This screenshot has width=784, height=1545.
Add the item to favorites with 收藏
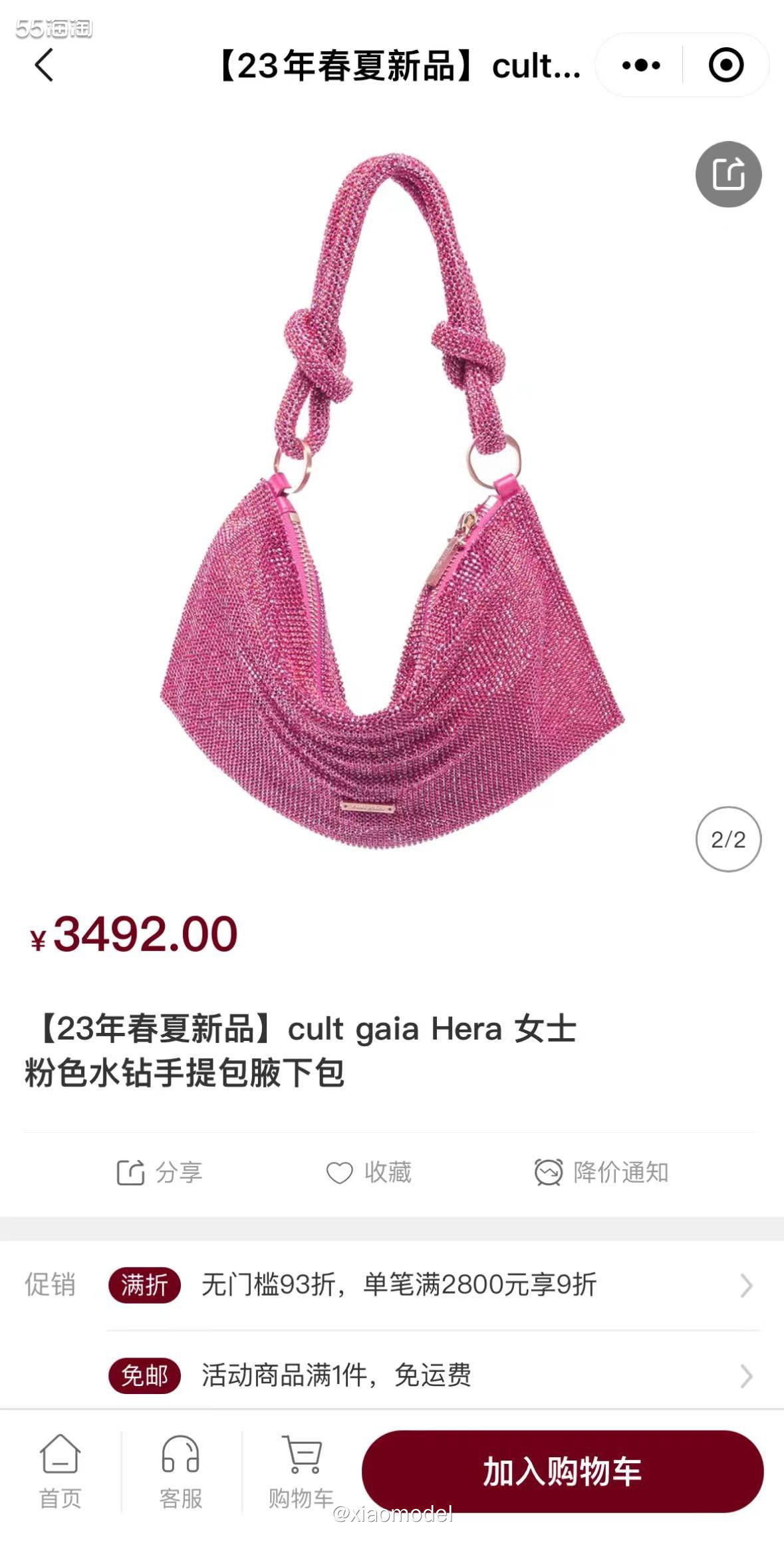(x=369, y=1173)
